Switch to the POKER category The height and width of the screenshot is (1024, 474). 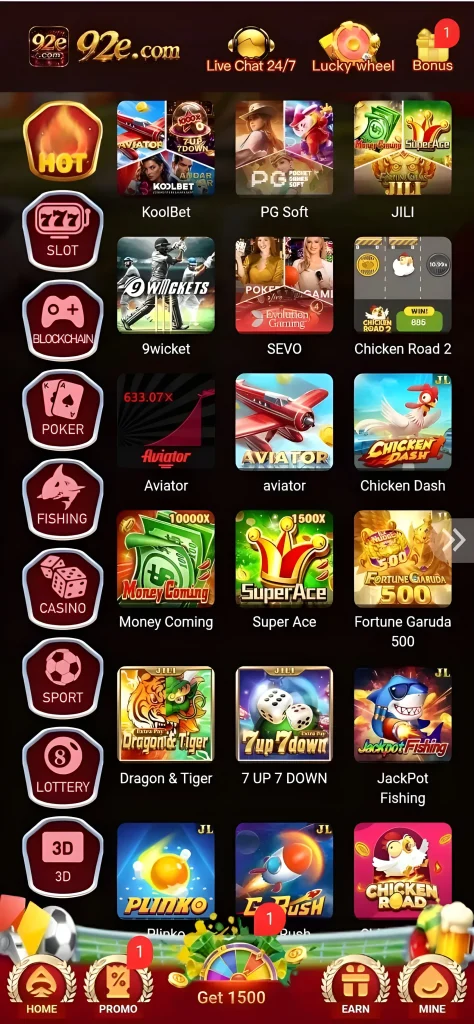63,409
